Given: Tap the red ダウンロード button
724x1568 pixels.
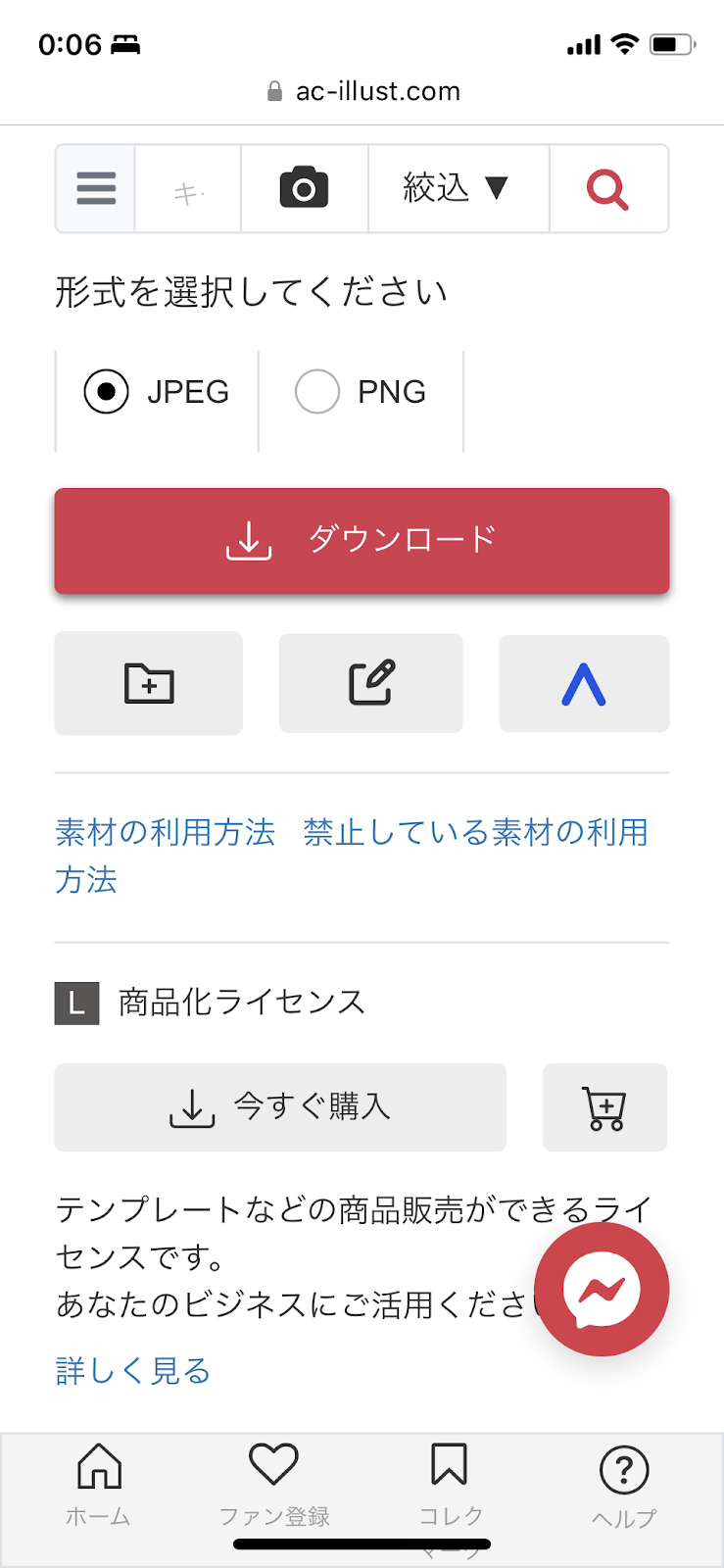Looking at the screenshot, I should coord(362,541).
